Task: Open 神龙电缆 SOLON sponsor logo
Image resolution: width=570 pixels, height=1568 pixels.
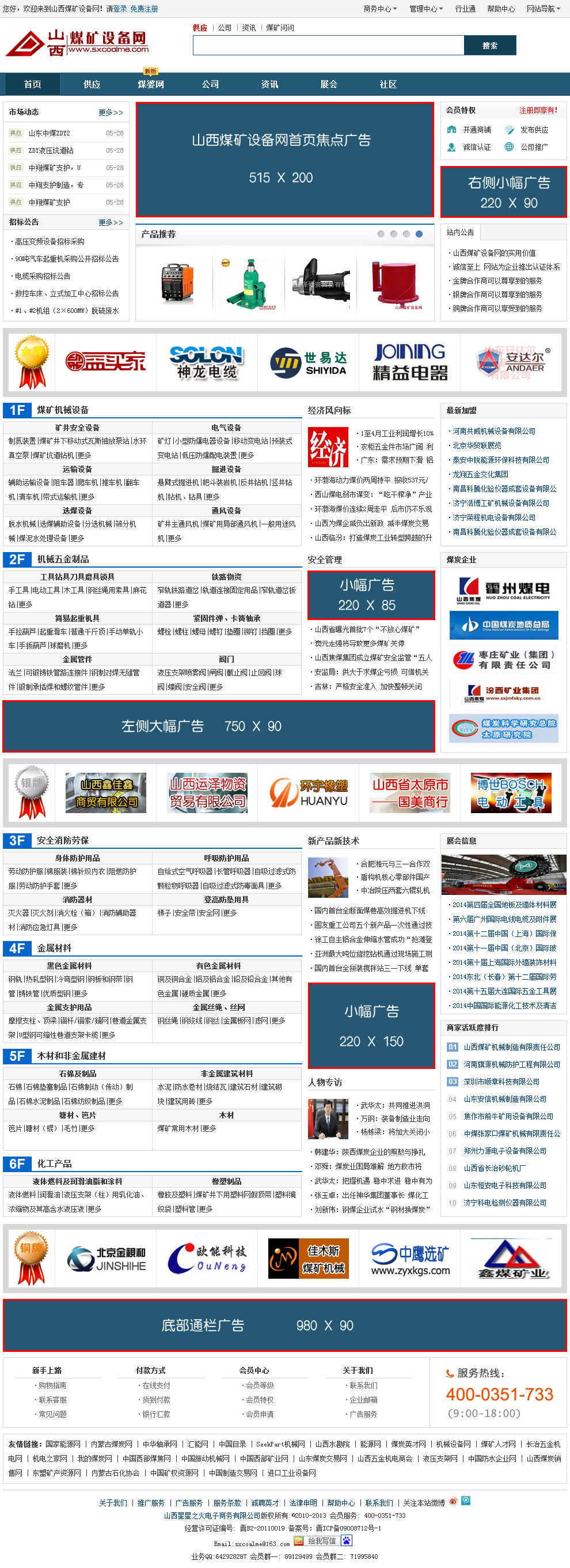Action: click(x=206, y=363)
